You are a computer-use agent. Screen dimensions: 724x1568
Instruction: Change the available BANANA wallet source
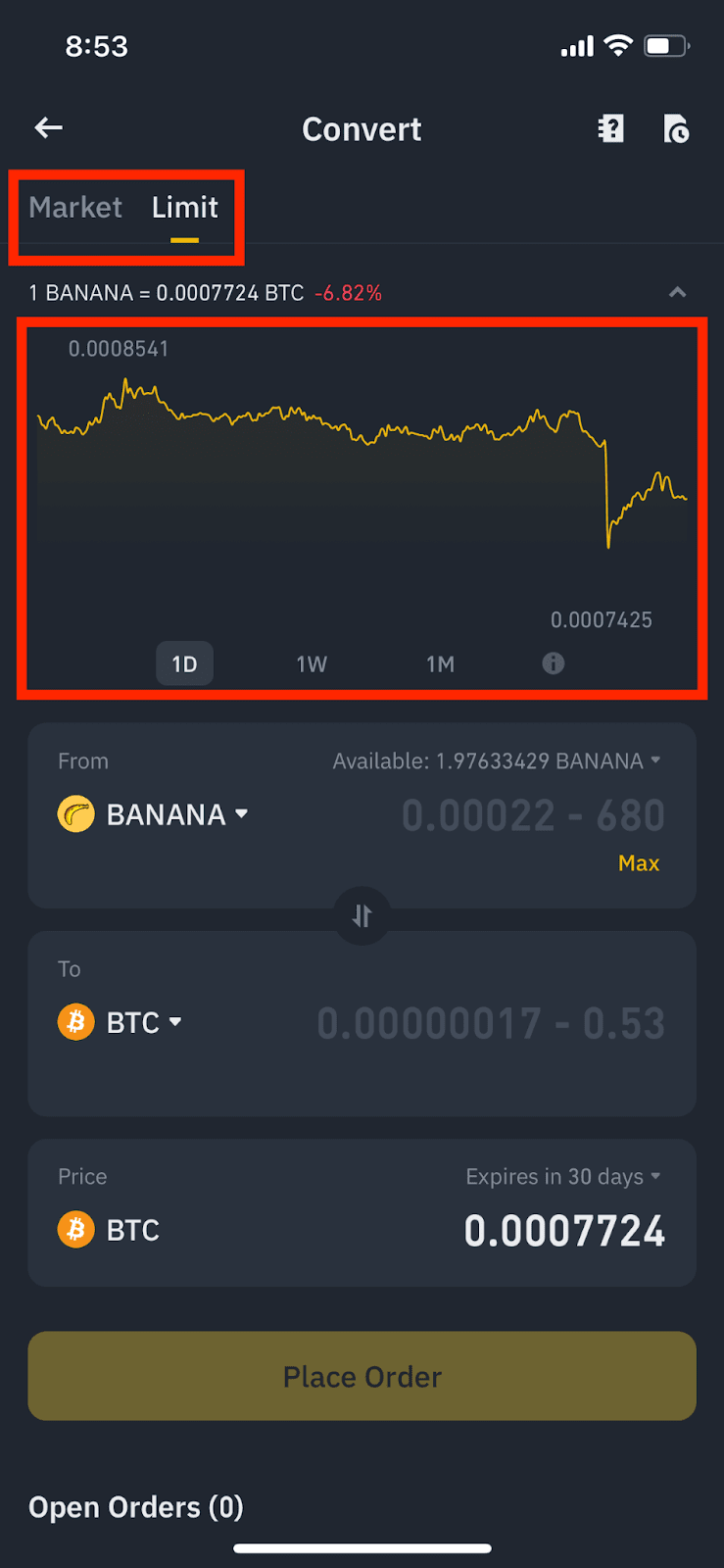tap(497, 761)
